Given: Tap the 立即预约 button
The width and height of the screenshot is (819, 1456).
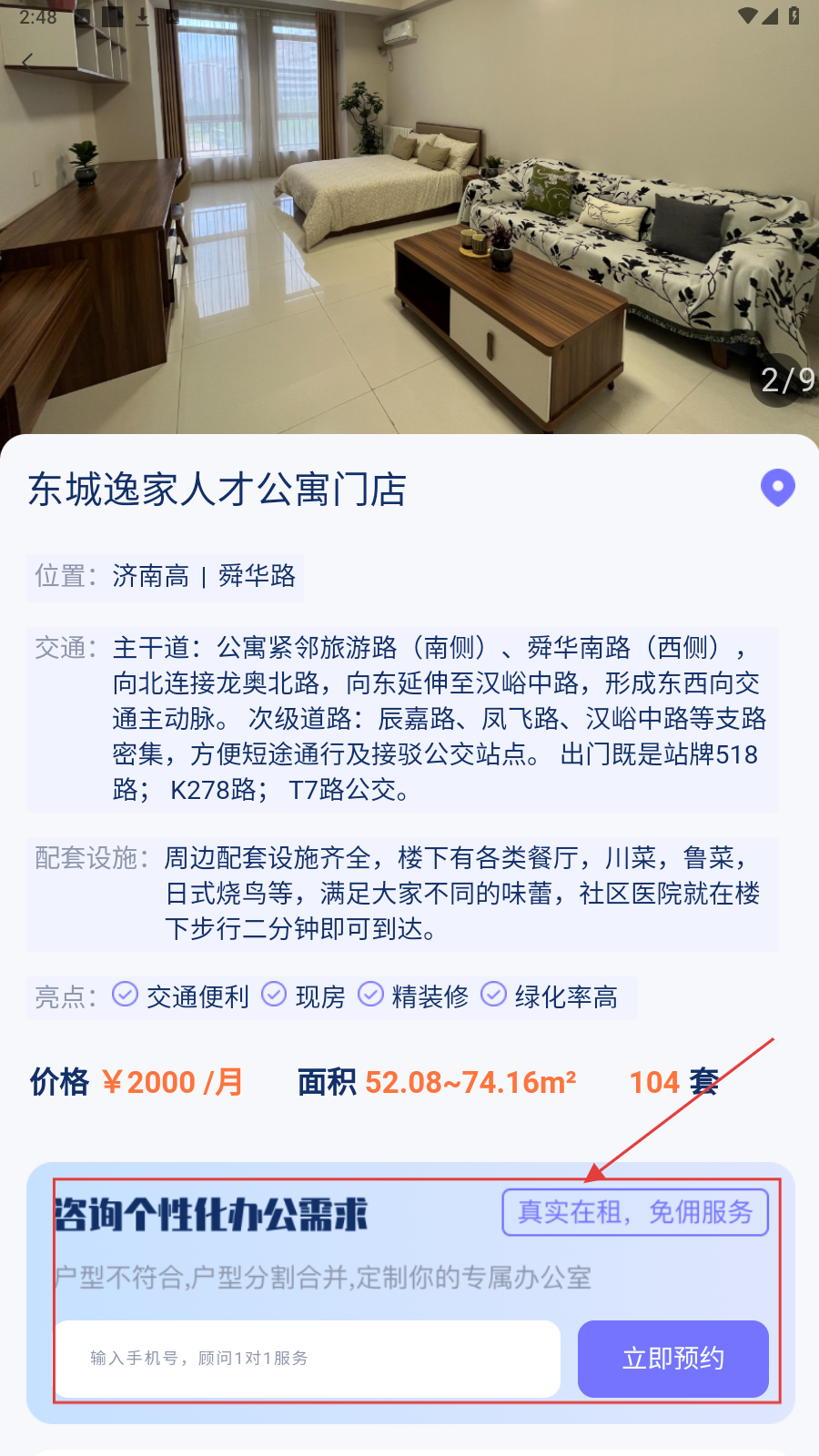Looking at the screenshot, I should [672, 1358].
